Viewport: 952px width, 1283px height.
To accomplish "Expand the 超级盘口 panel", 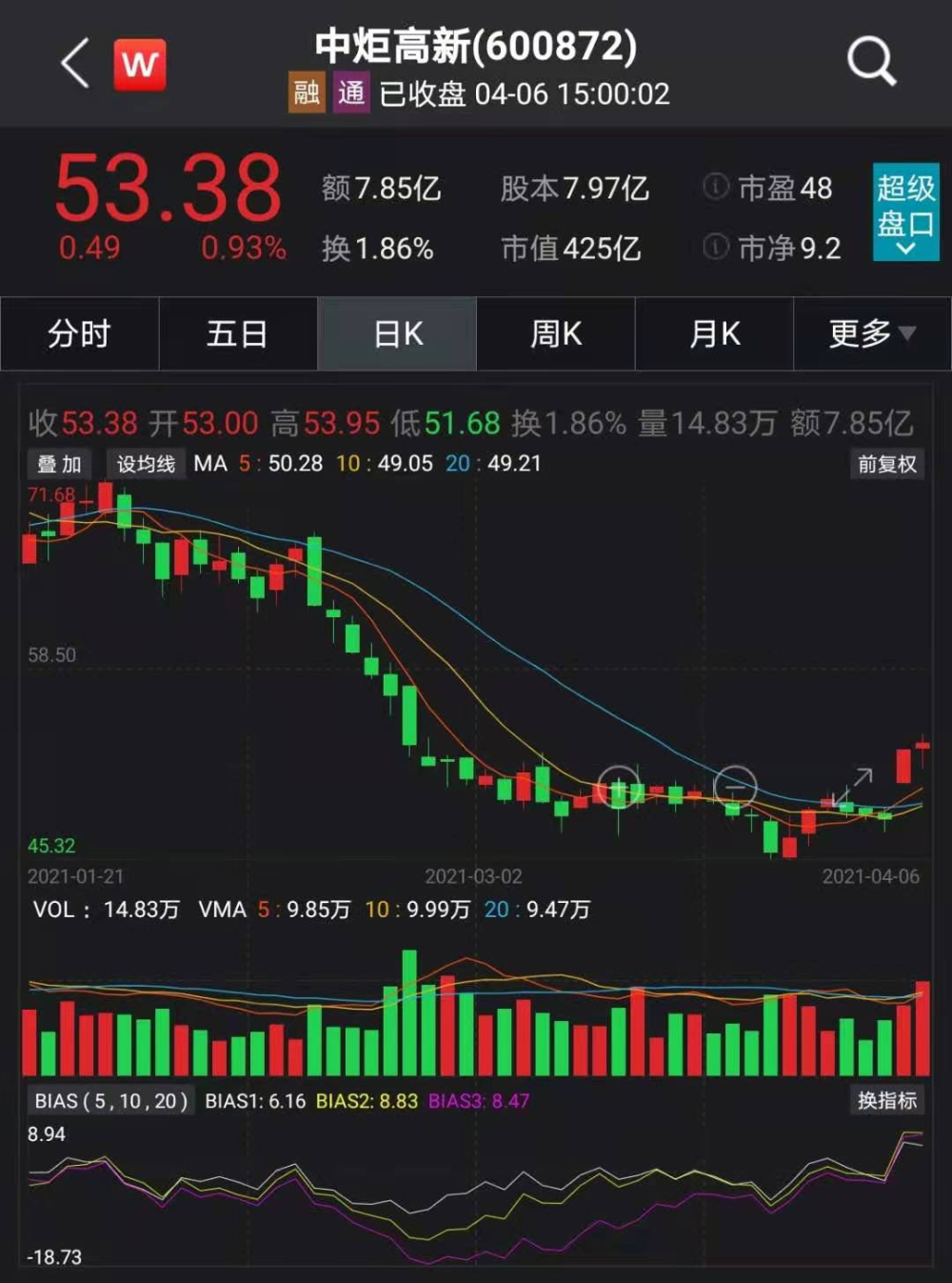I will 905,212.
